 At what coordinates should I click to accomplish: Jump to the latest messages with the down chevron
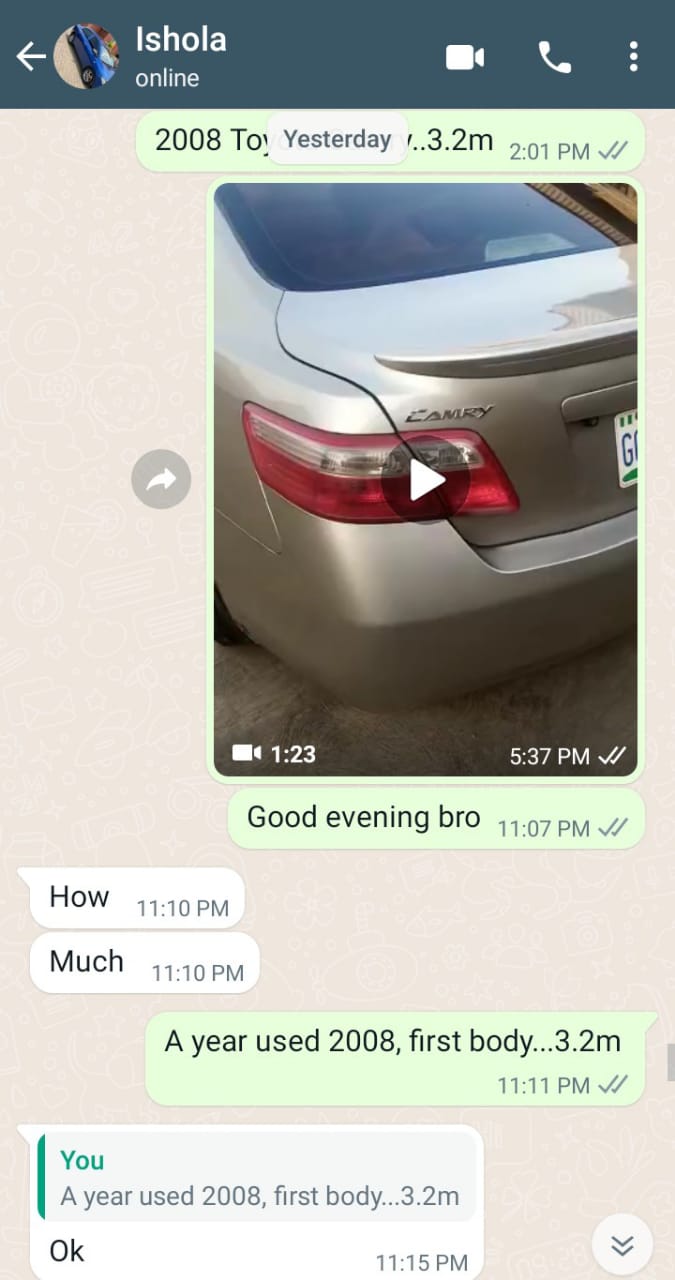click(622, 1245)
